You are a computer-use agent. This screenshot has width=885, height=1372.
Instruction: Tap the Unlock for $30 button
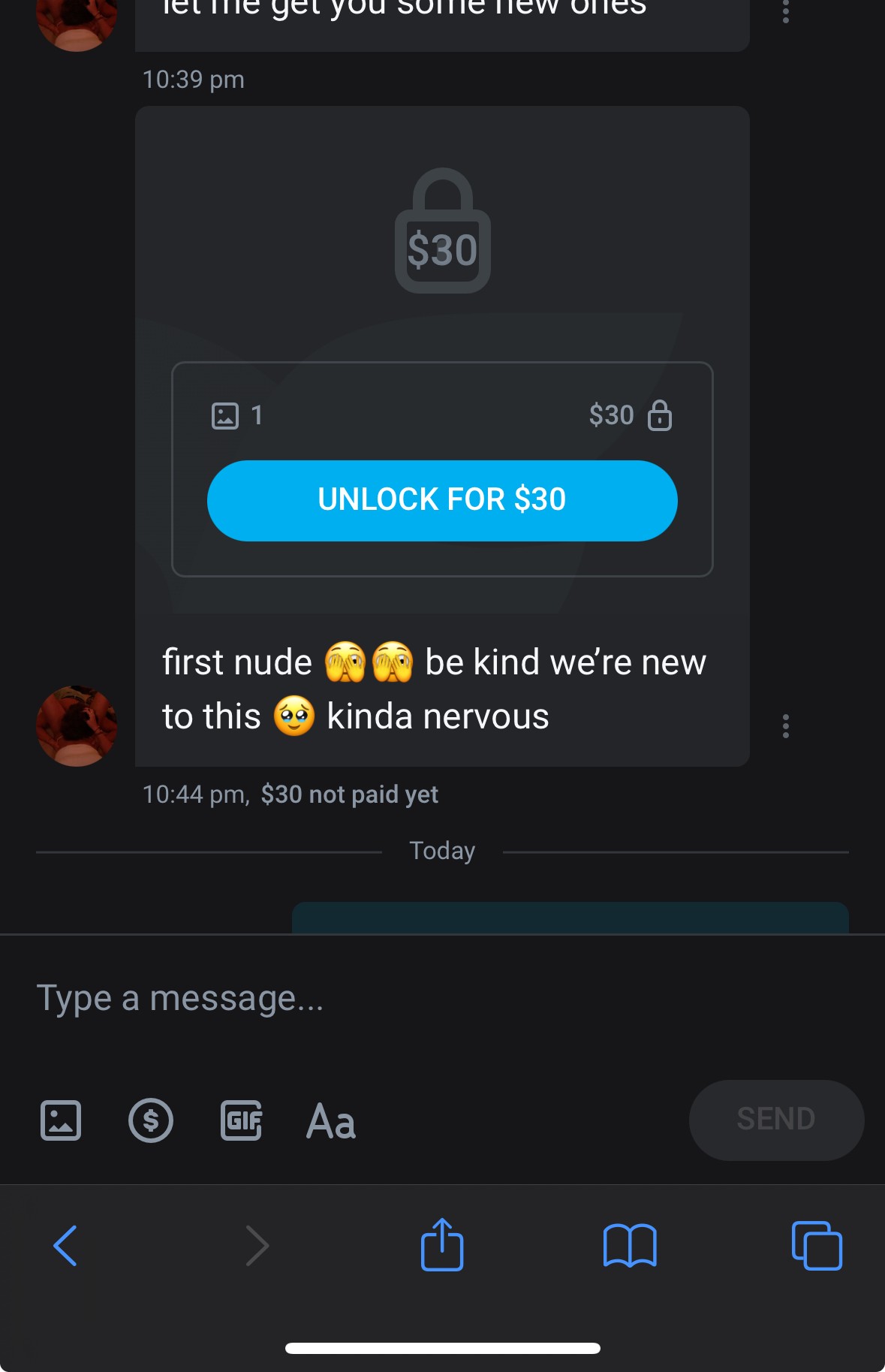pos(442,500)
